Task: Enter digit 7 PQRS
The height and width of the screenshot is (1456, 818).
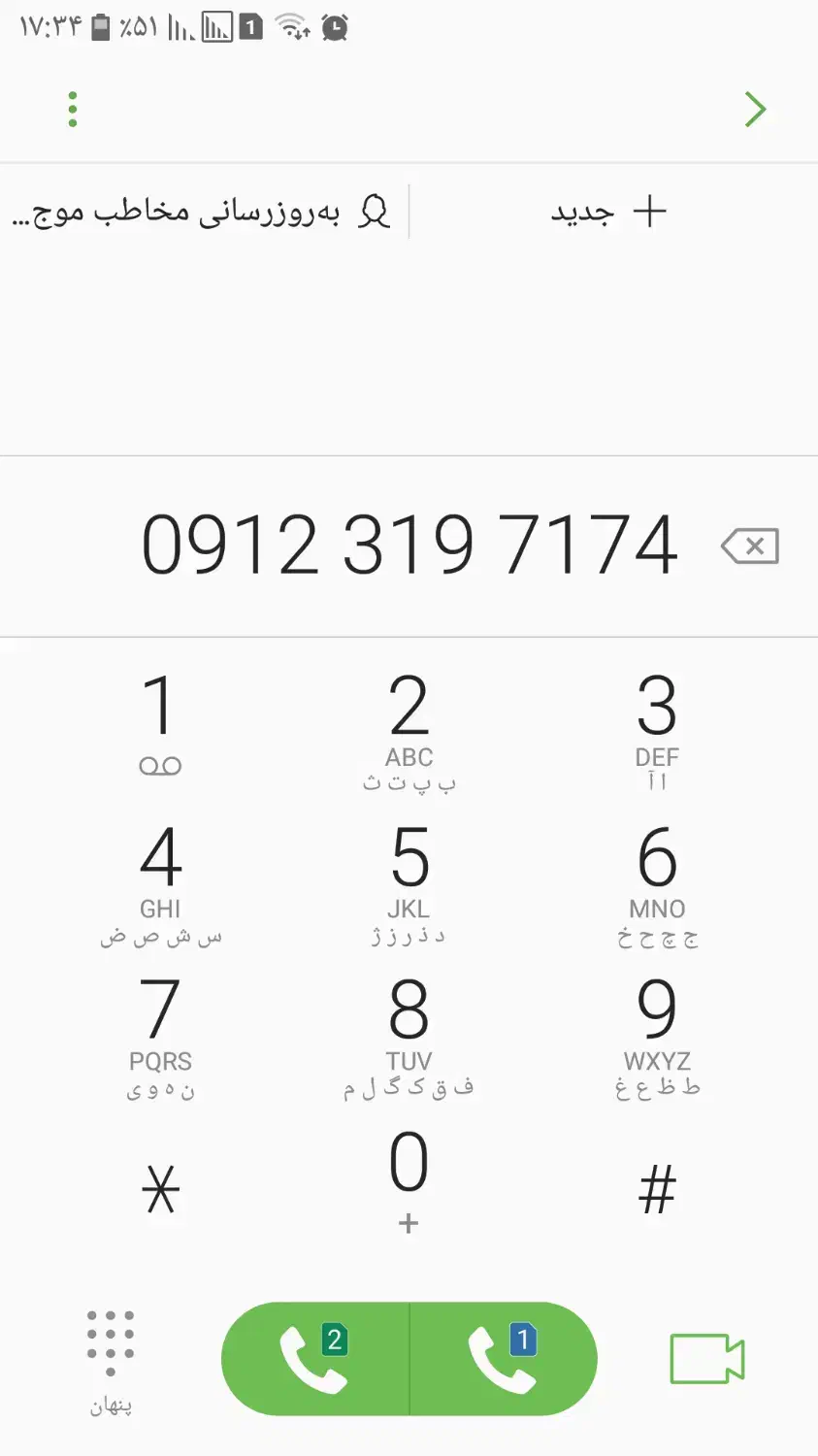Action: point(160,1034)
